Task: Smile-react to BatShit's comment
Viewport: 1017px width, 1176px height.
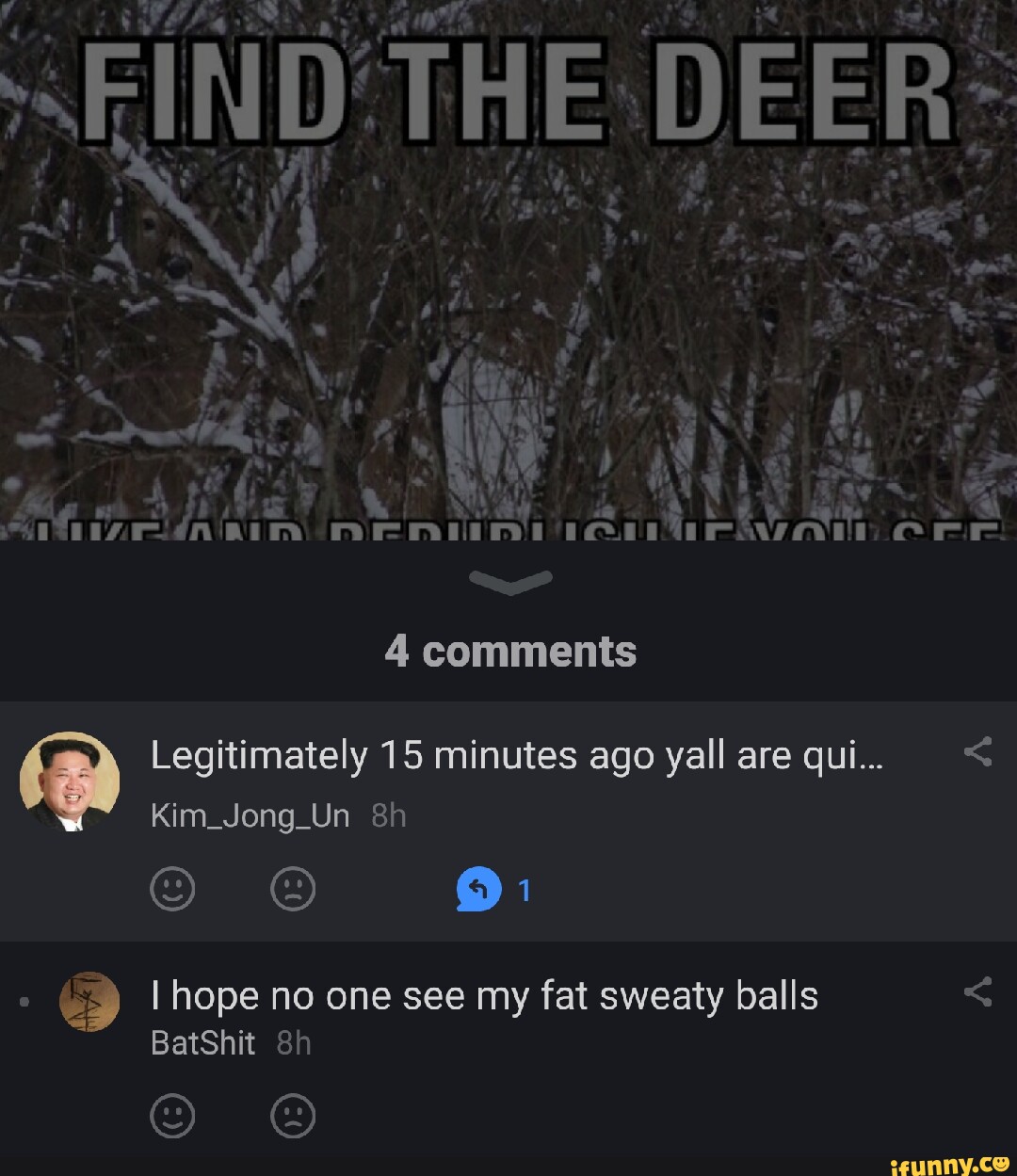Action: click(x=174, y=1116)
